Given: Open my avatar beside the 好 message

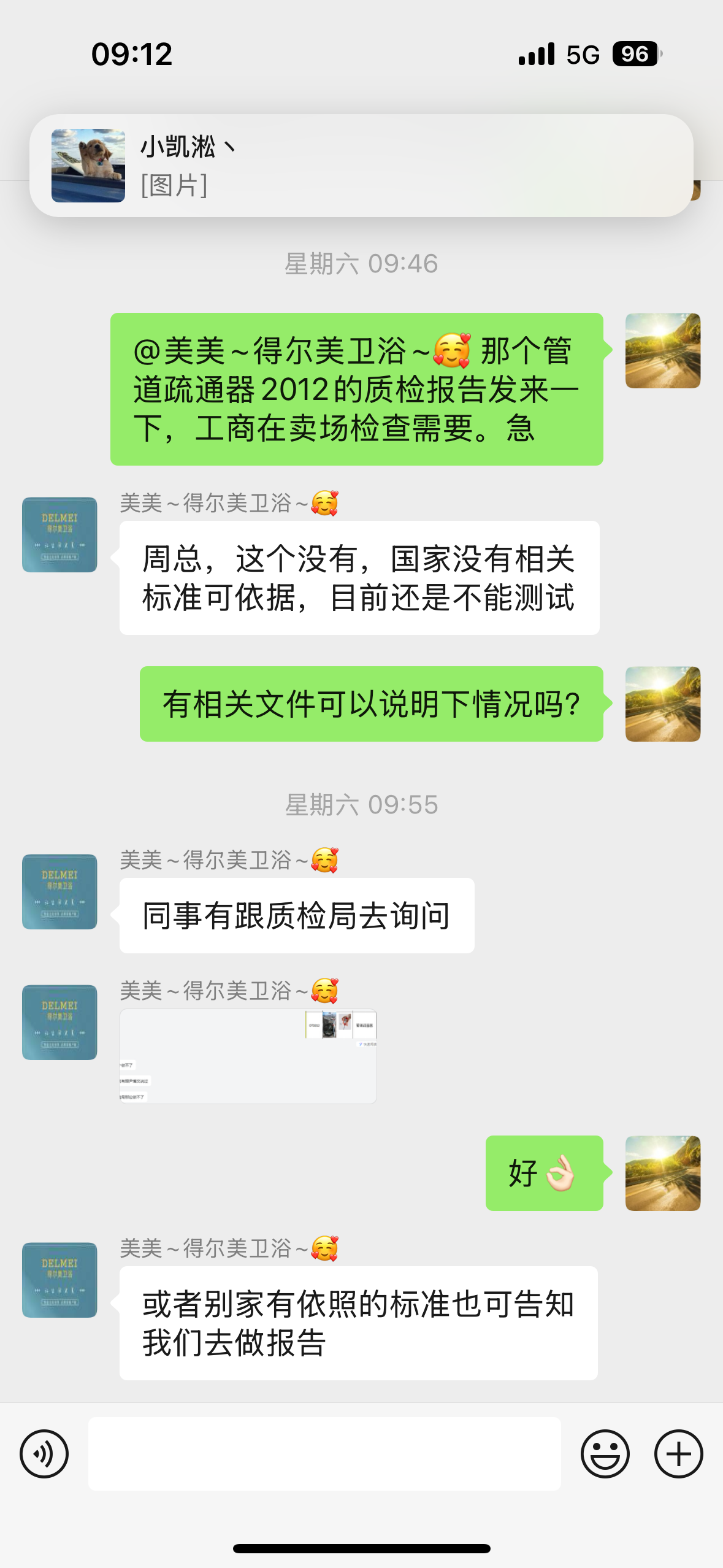Looking at the screenshot, I should pos(662,1172).
